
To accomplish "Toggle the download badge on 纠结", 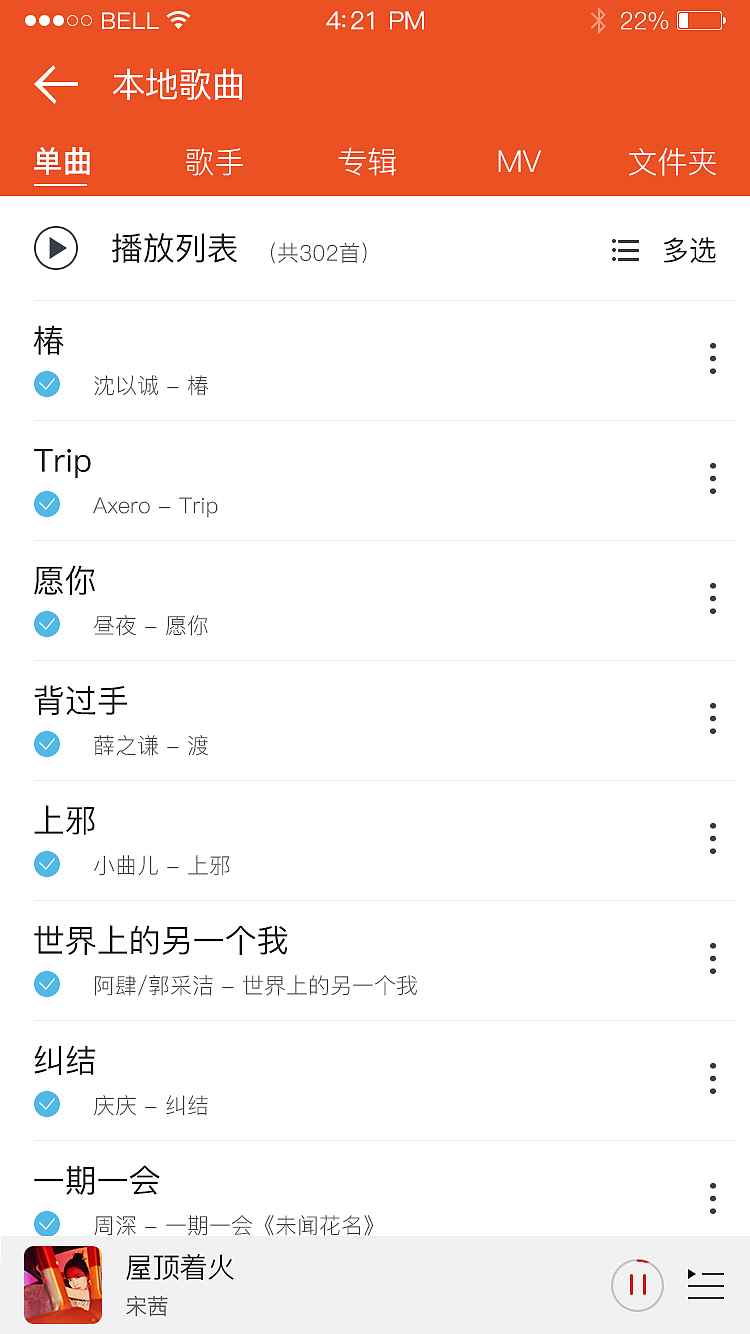I will 46,1103.
